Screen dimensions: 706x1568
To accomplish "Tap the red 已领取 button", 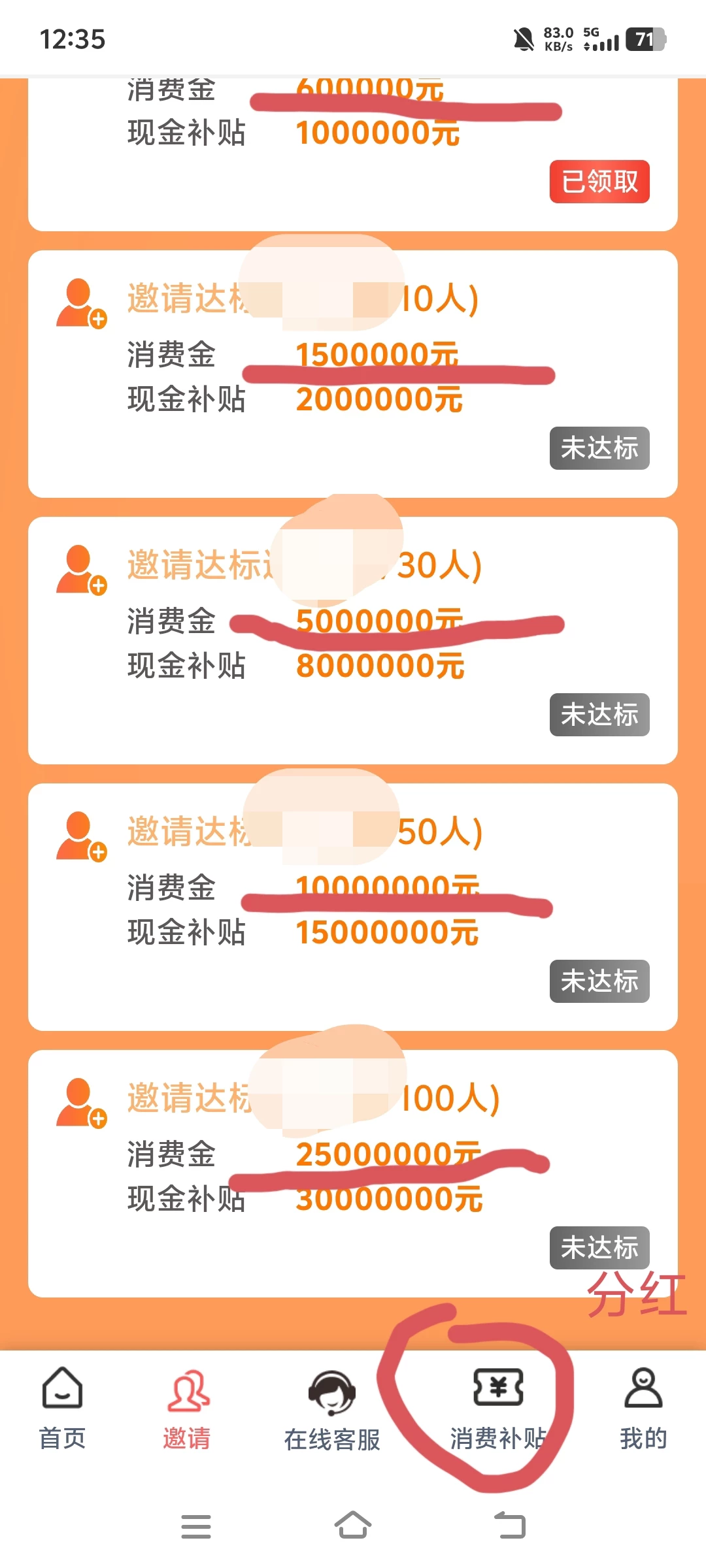I will click(x=599, y=182).
